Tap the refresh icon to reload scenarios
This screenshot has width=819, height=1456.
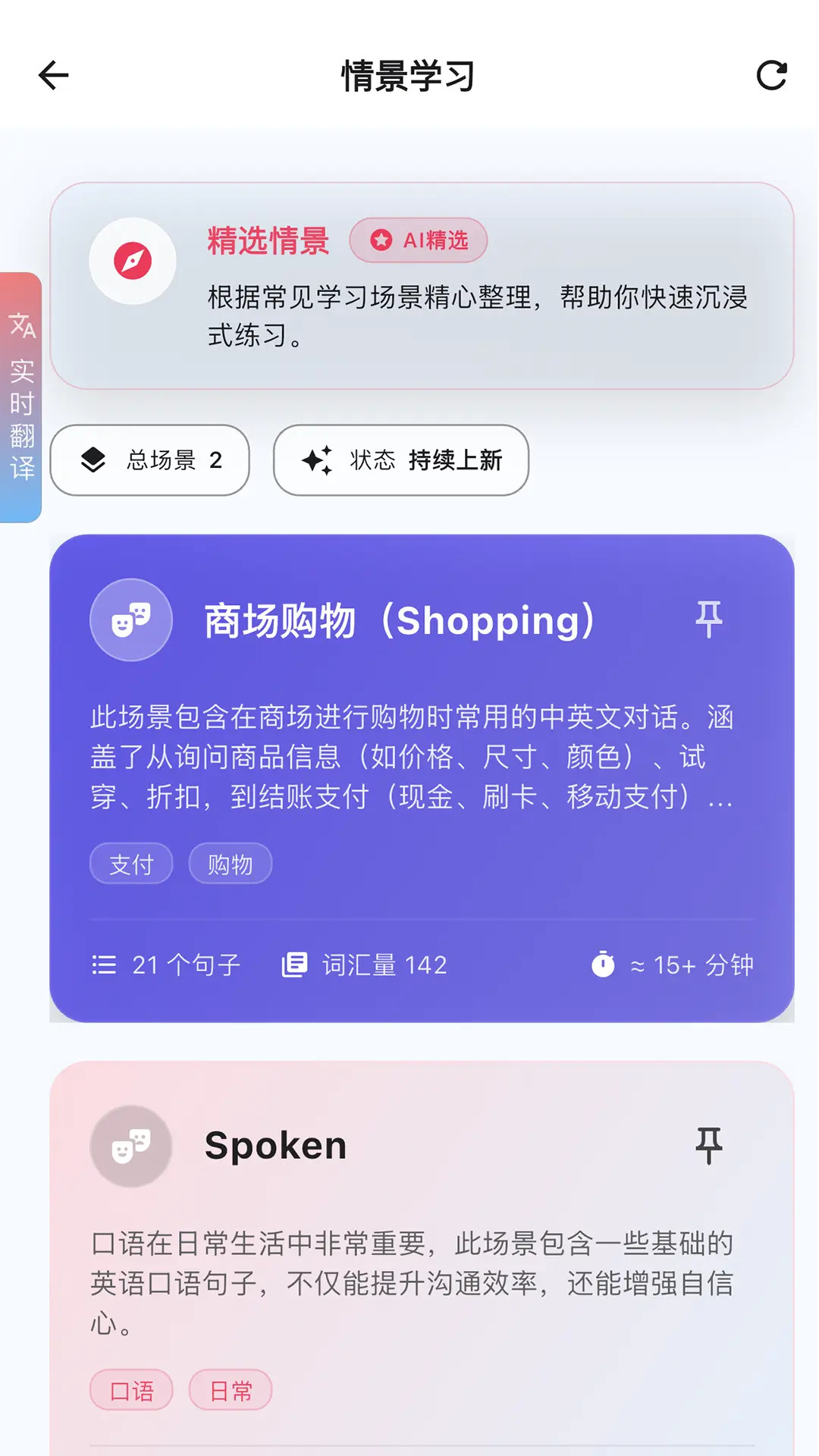coord(770,74)
